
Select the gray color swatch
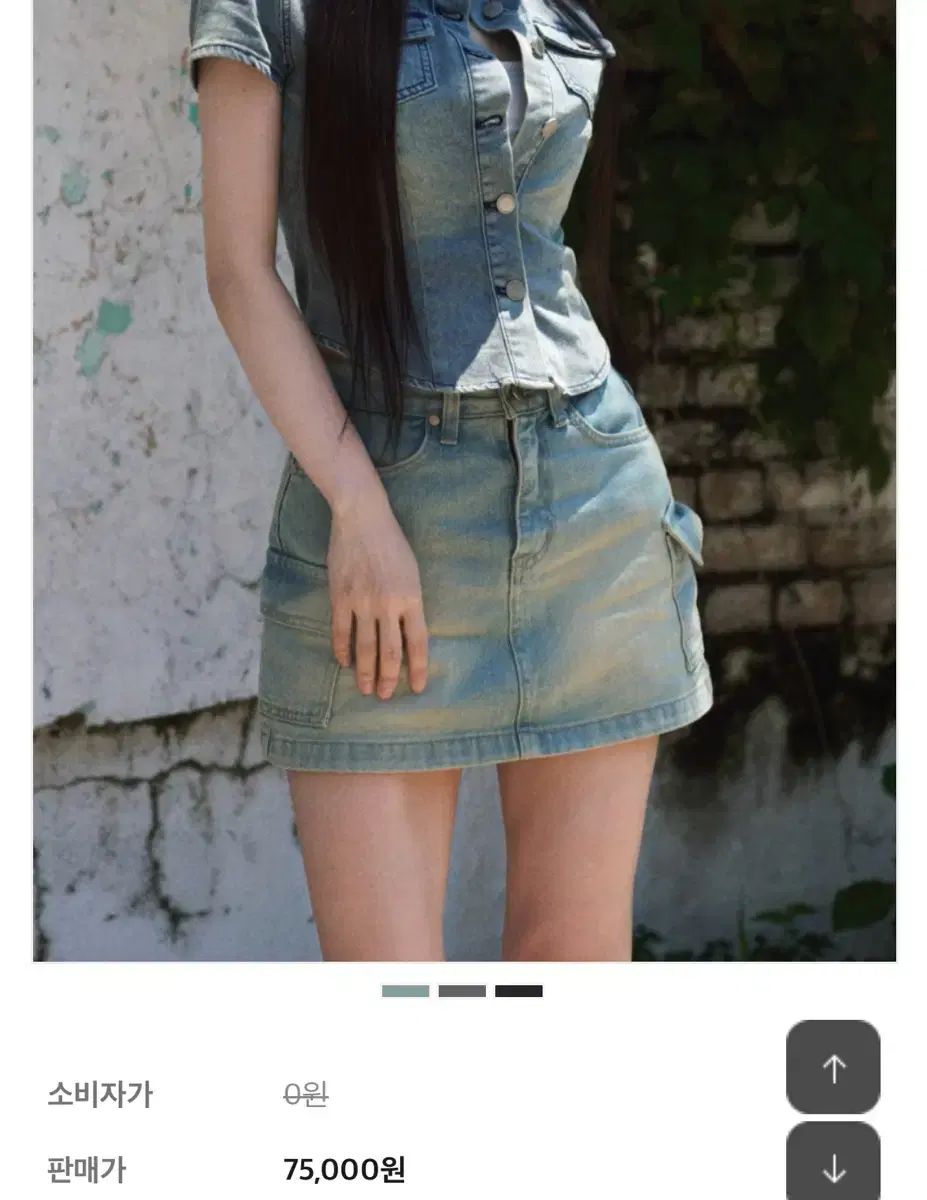click(462, 991)
